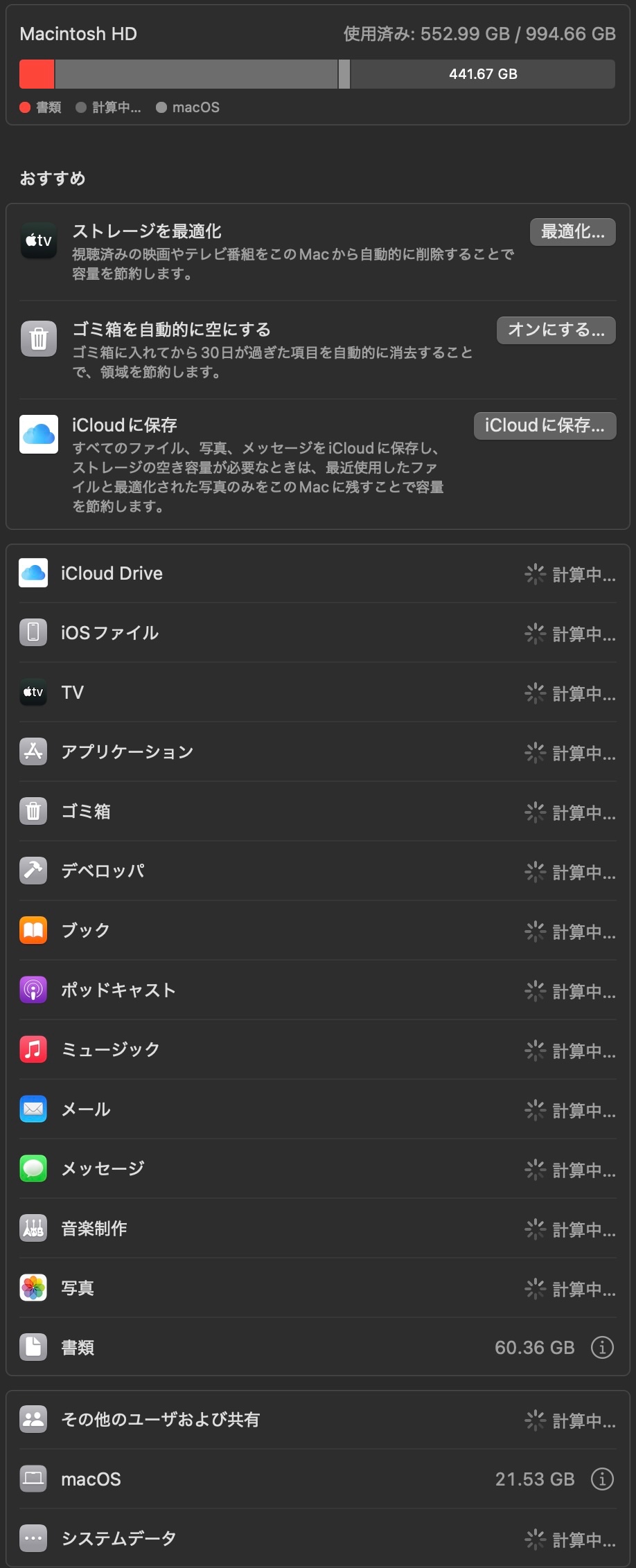Select the iCloudに保存… button
This screenshot has width=636, height=1568.
pyautogui.click(x=545, y=425)
